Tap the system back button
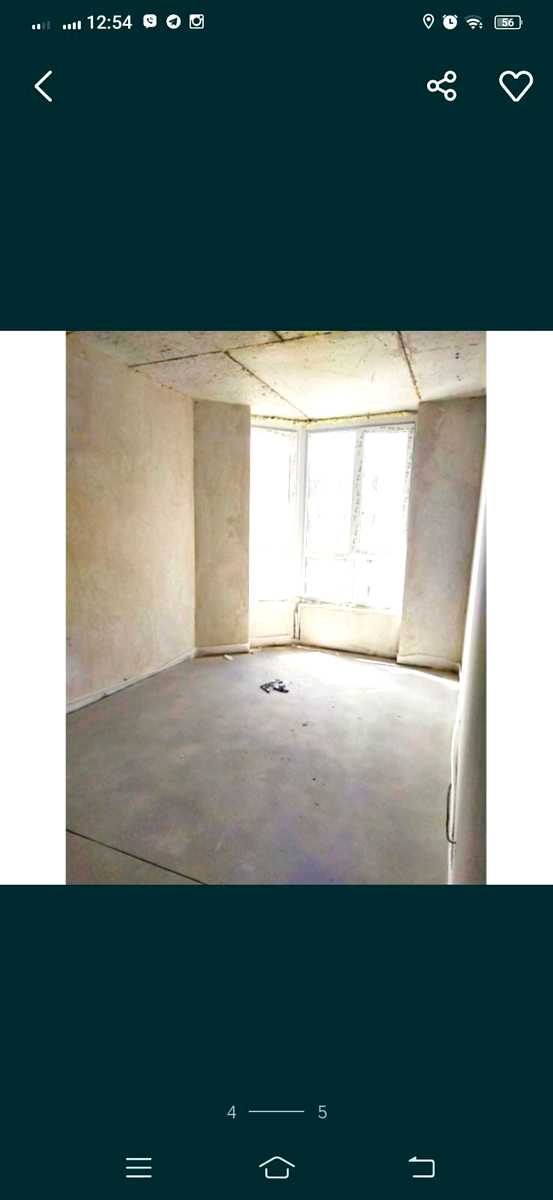The image size is (553, 1200). coord(422,1167)
